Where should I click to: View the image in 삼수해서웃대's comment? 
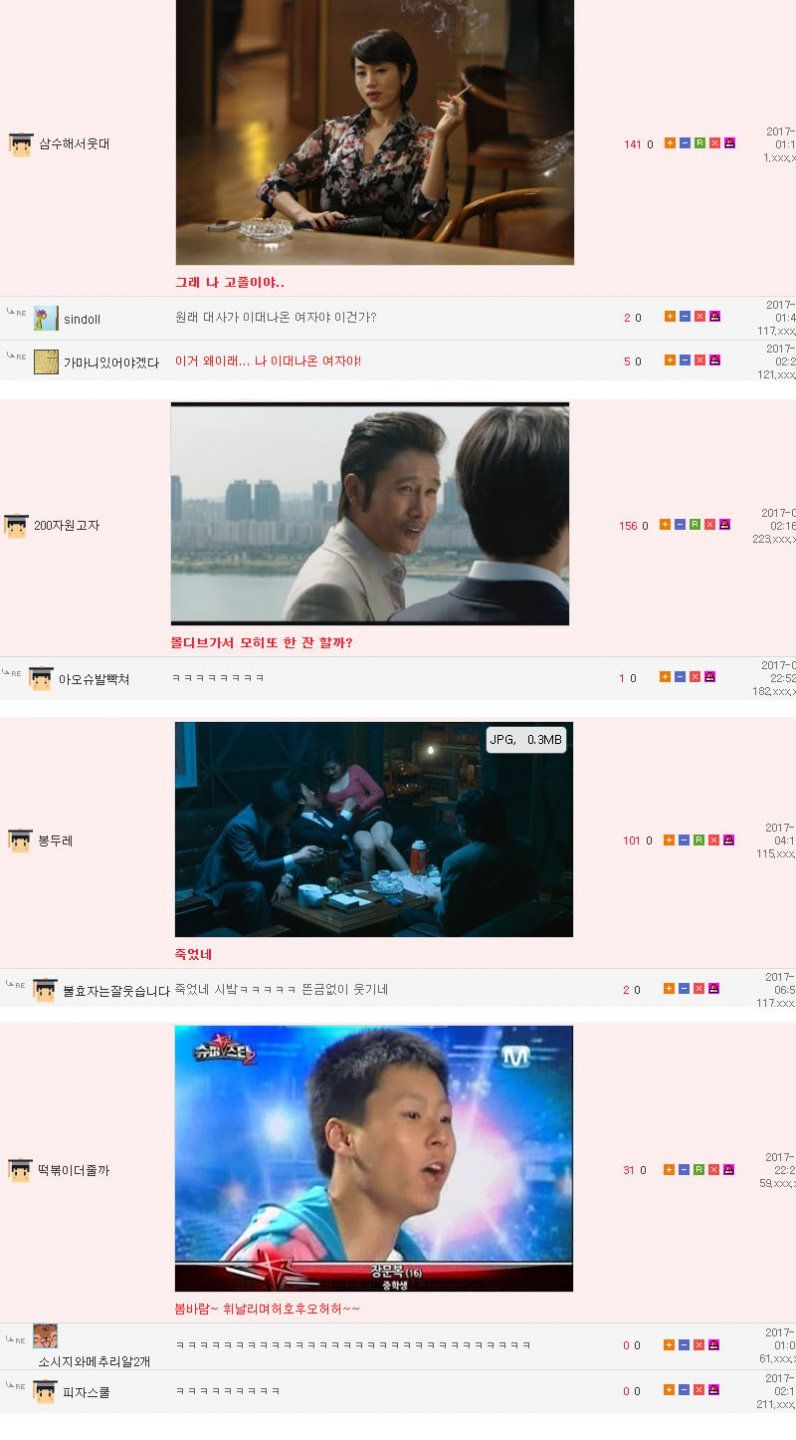(374, 130)
